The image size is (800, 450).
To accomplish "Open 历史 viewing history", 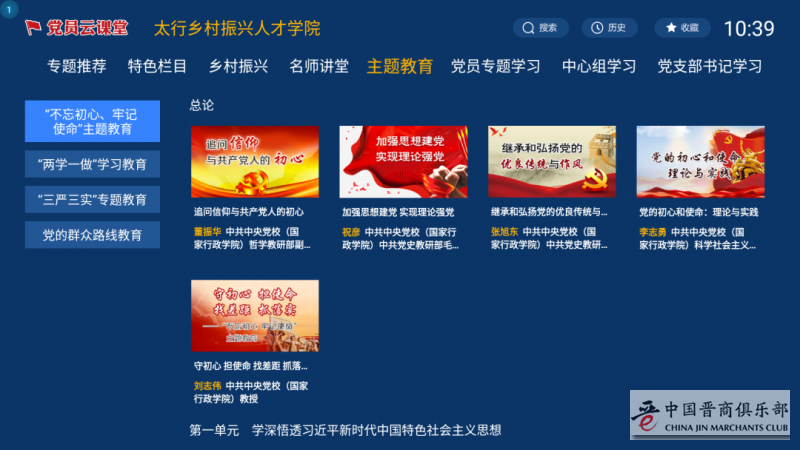I will tap(609, 28).
